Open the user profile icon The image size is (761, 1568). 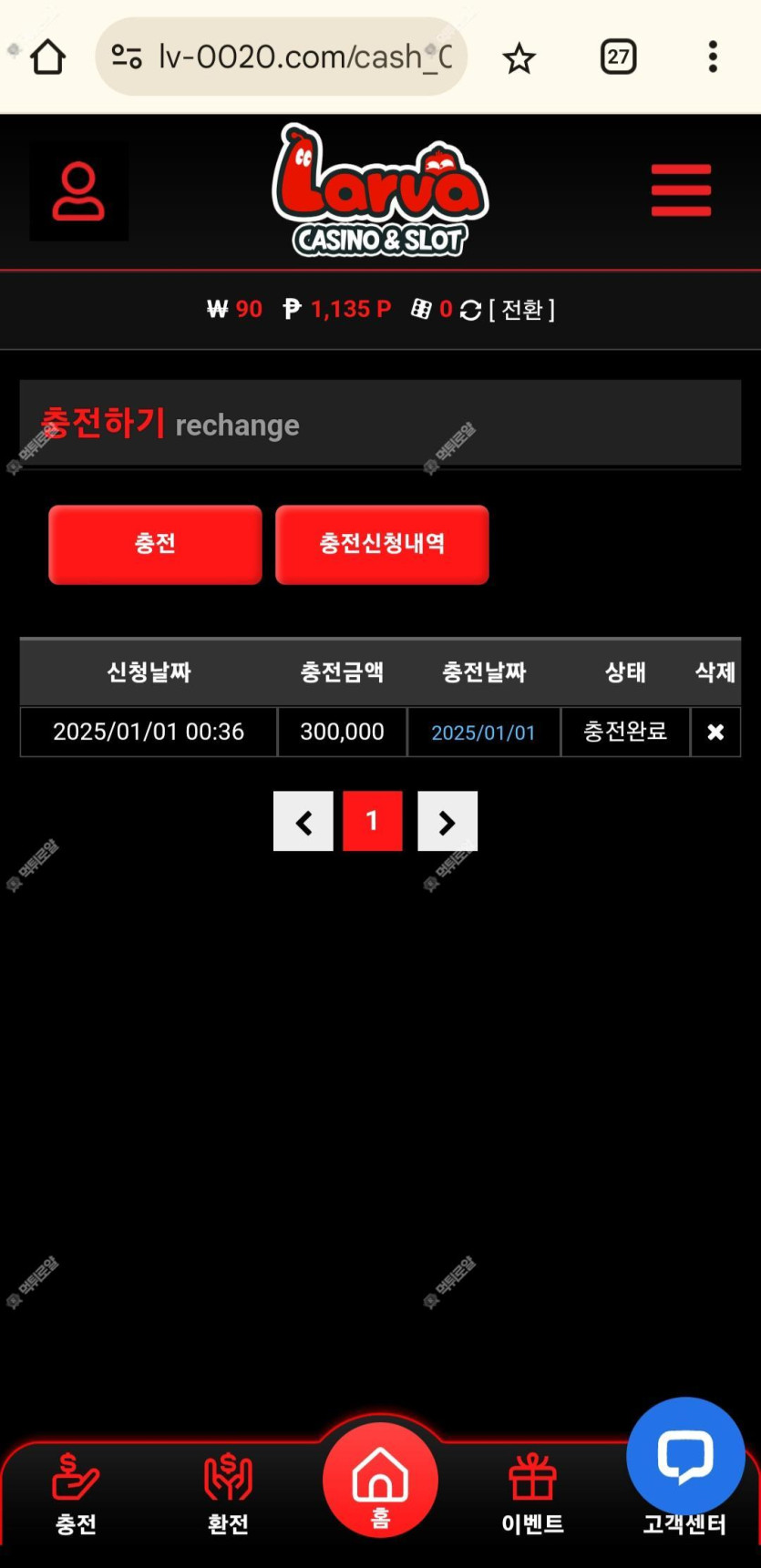(78, 191)
